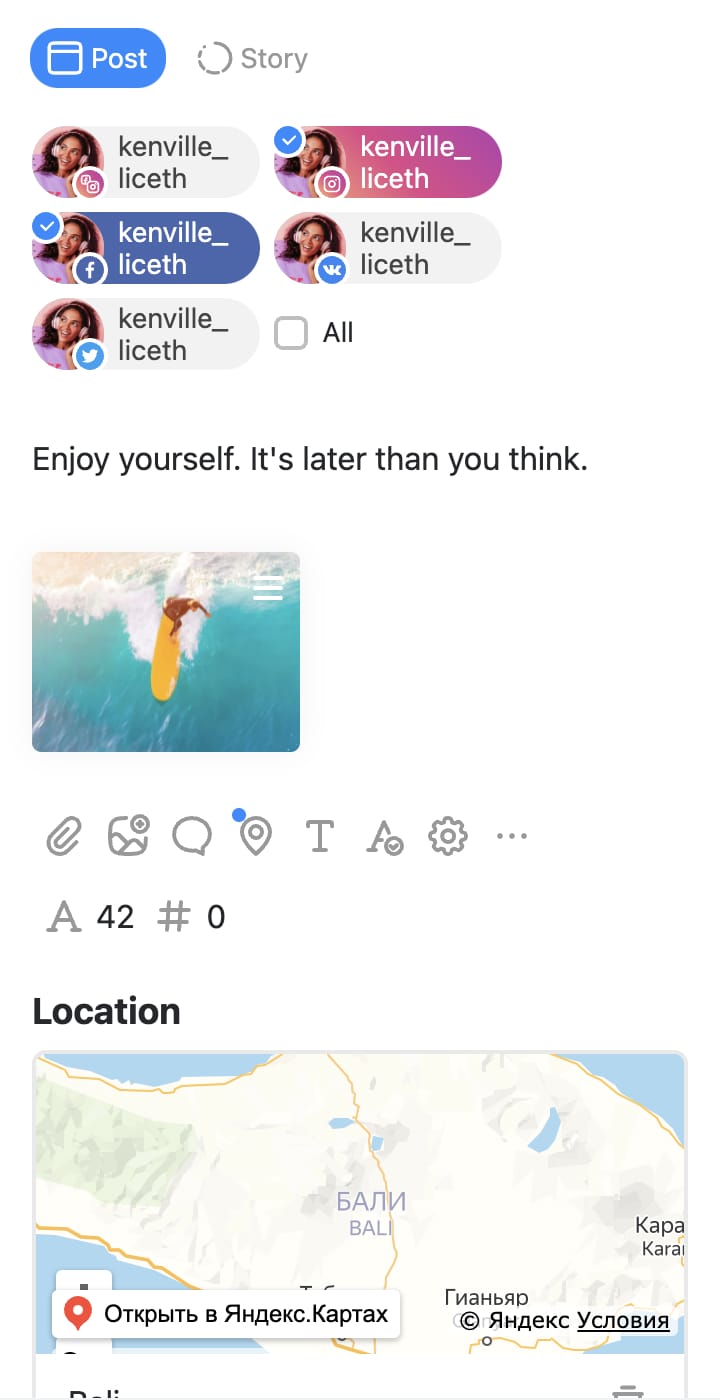The width and height of the screenshot is (720, 1400).
Task: Open the spell-check A icon tool
Action: click(384, 836)
